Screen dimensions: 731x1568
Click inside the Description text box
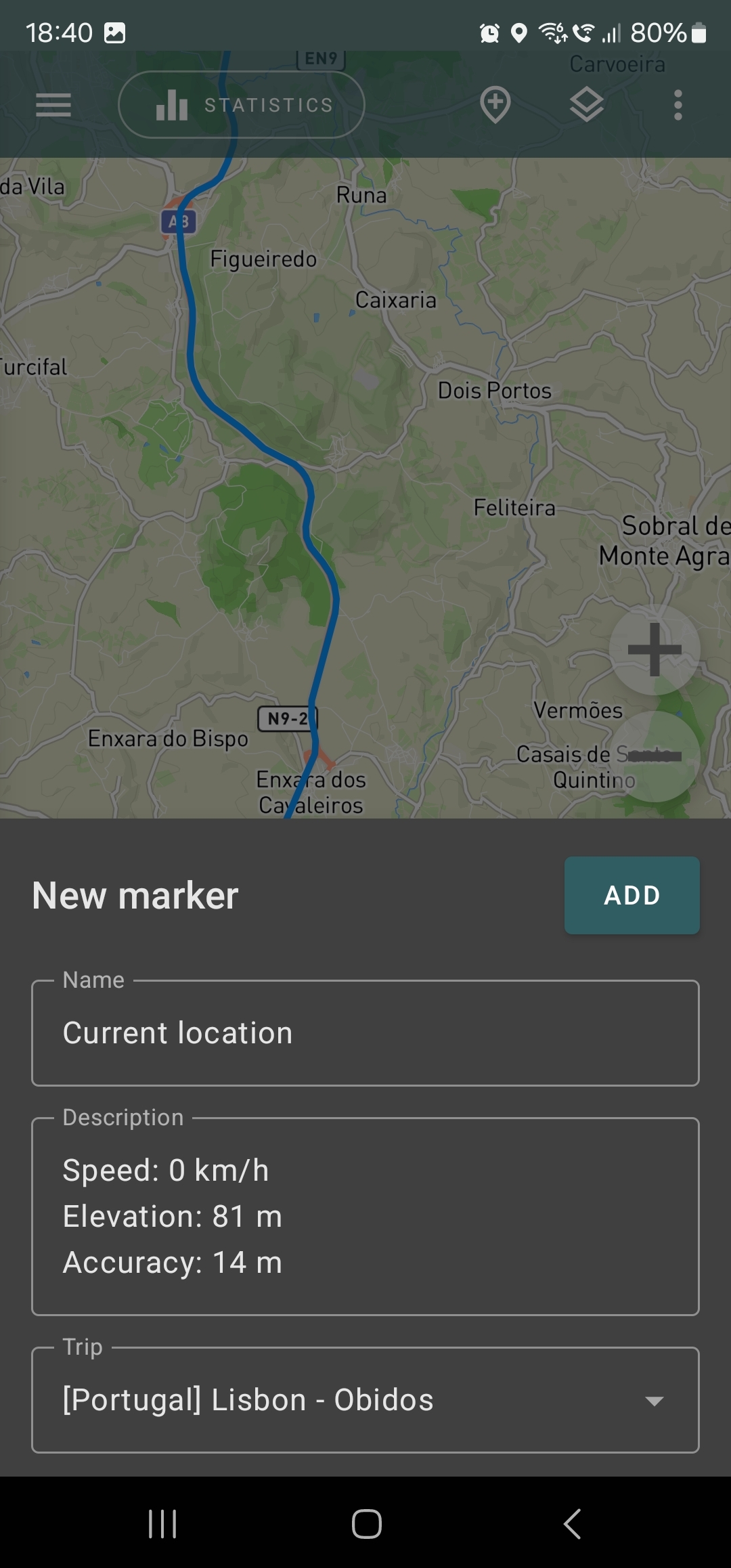pyautogui.click(x=365, y=1215)
